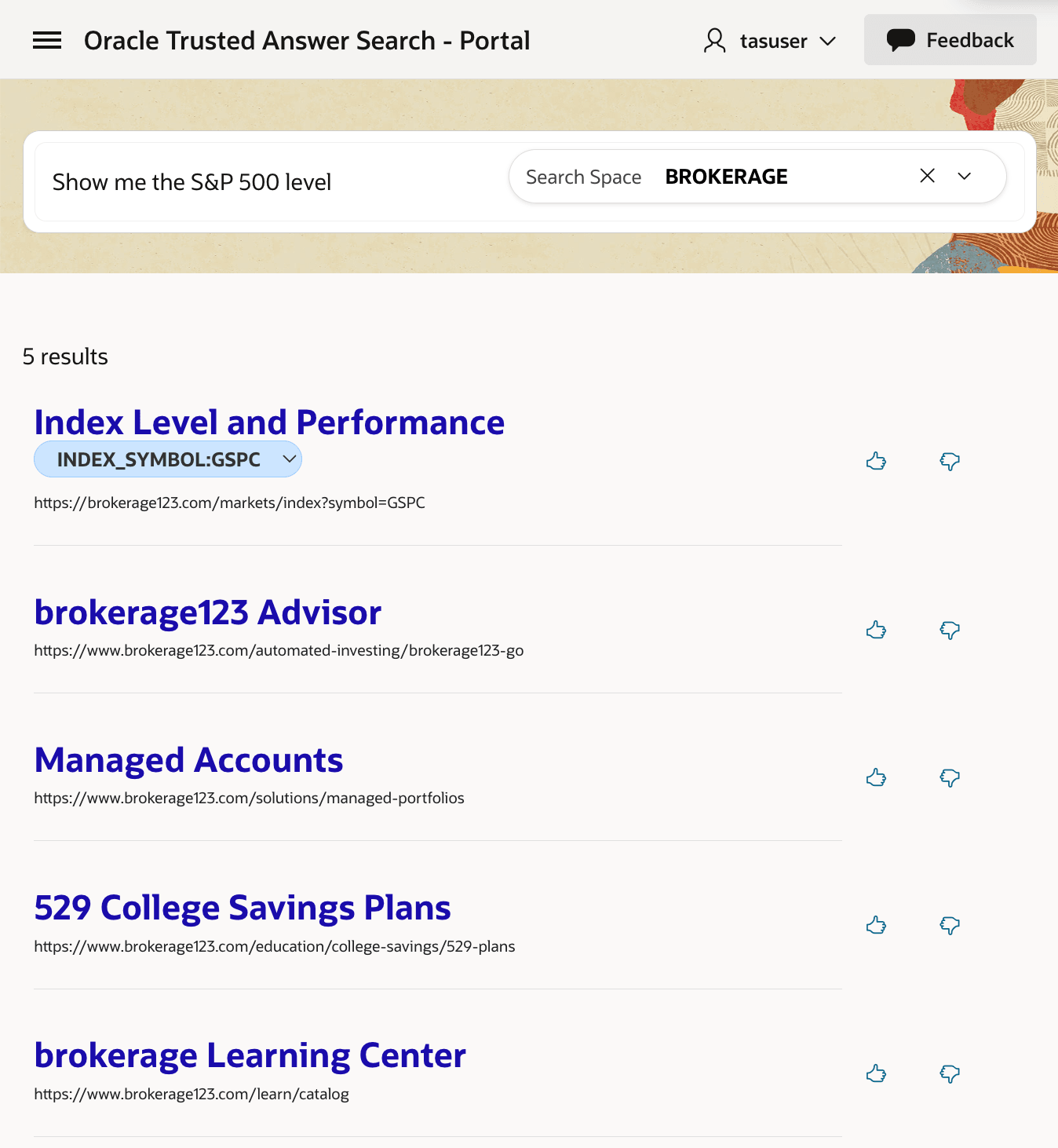Screen dimensions: 1058x1148
Task: Give thumbs up to brokerage123 Advisor
Action: (x=876, y=631)
